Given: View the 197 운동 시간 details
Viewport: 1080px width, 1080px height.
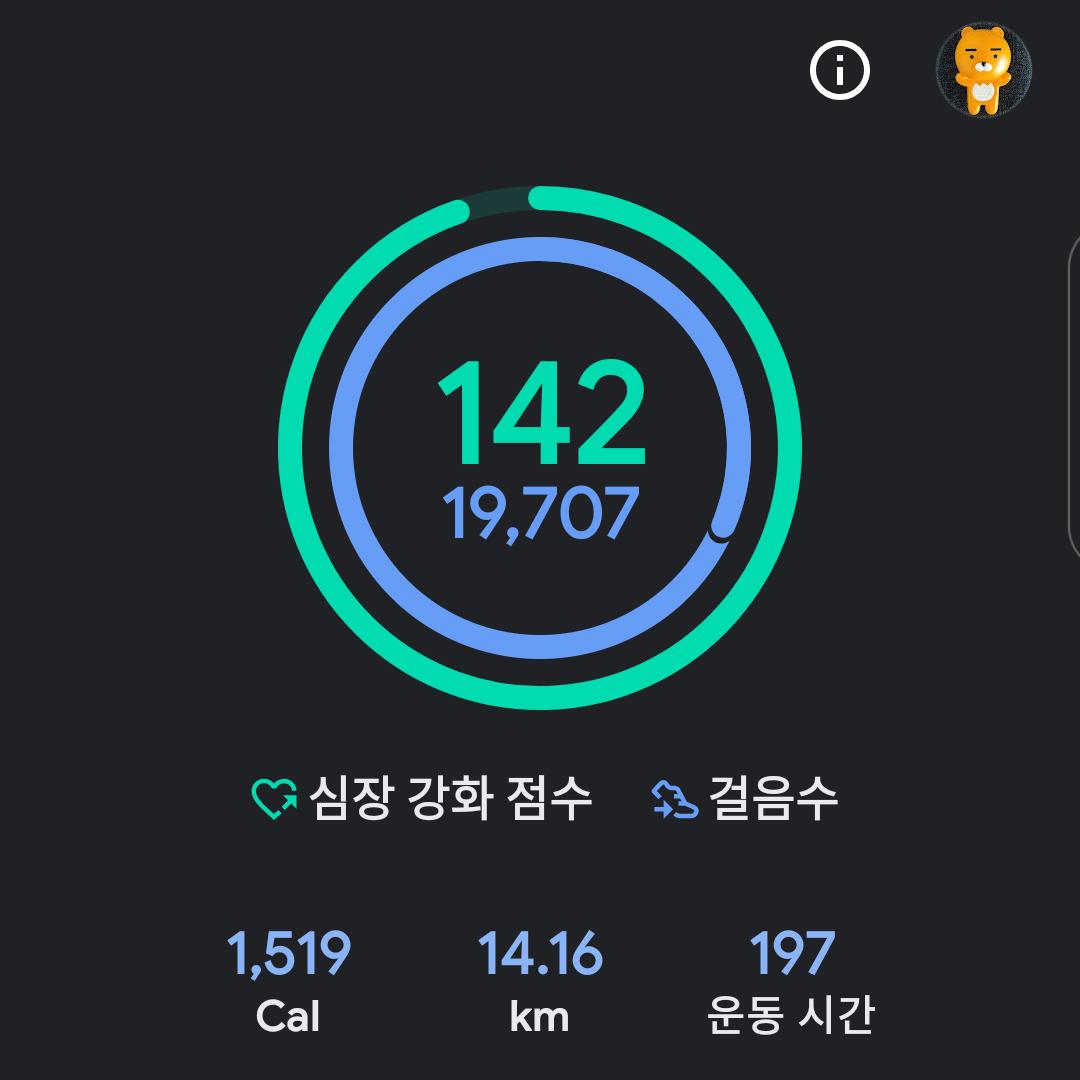Looking at the screenshot, I should [791, 982].
